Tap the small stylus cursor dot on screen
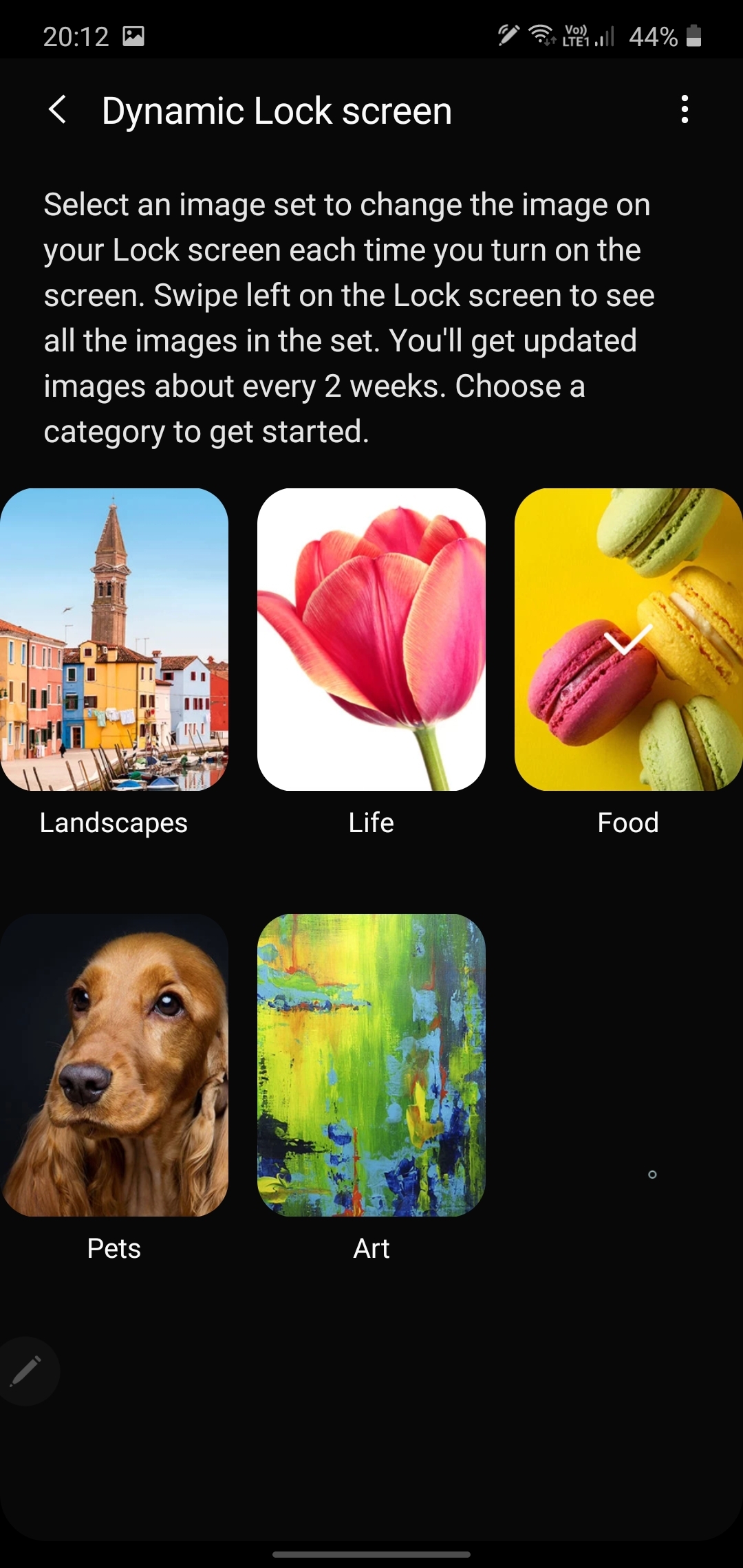Screen dimensions: 743x1568 [652, 1175]
